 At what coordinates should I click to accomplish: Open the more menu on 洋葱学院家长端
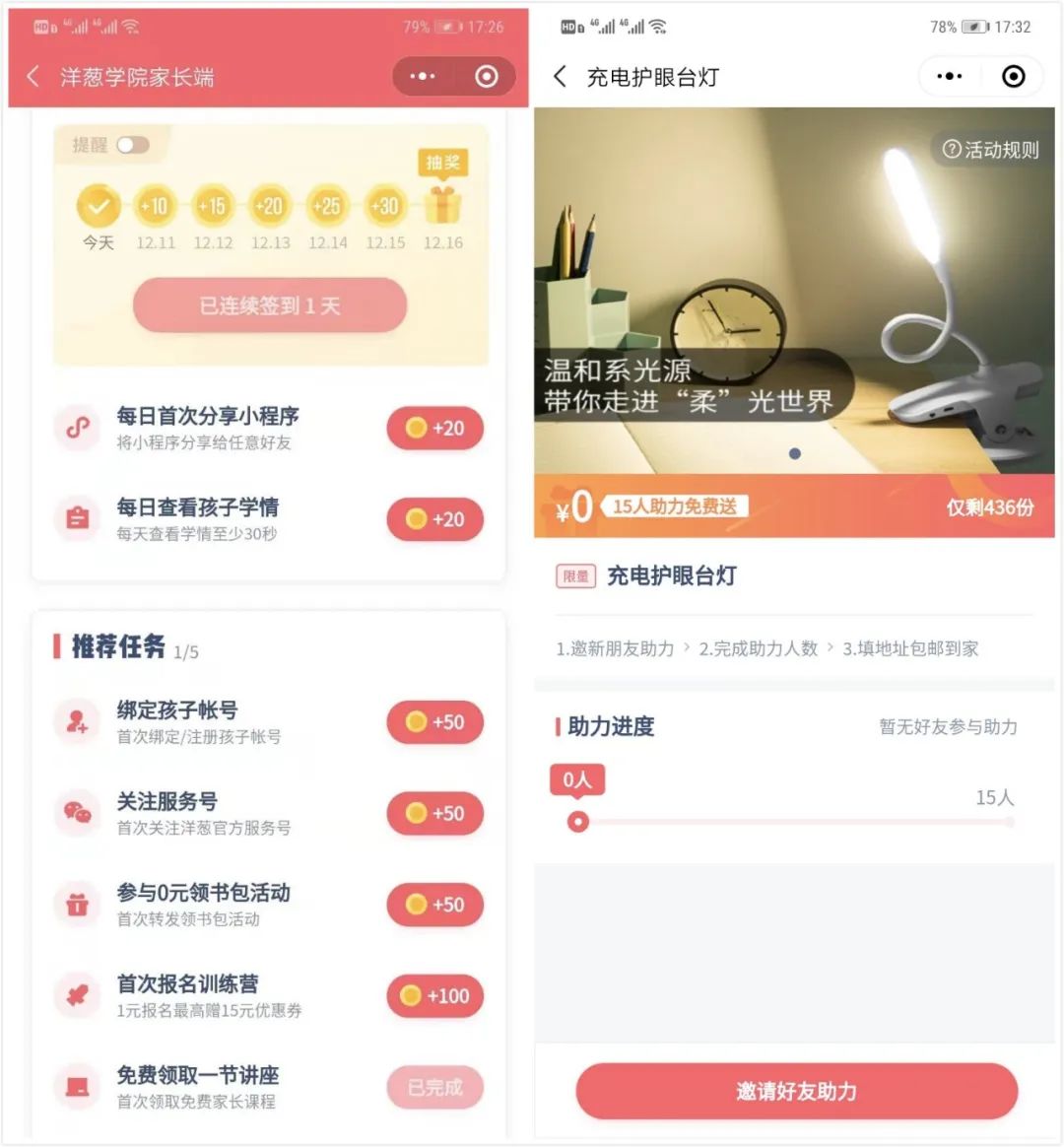[423, 77]
